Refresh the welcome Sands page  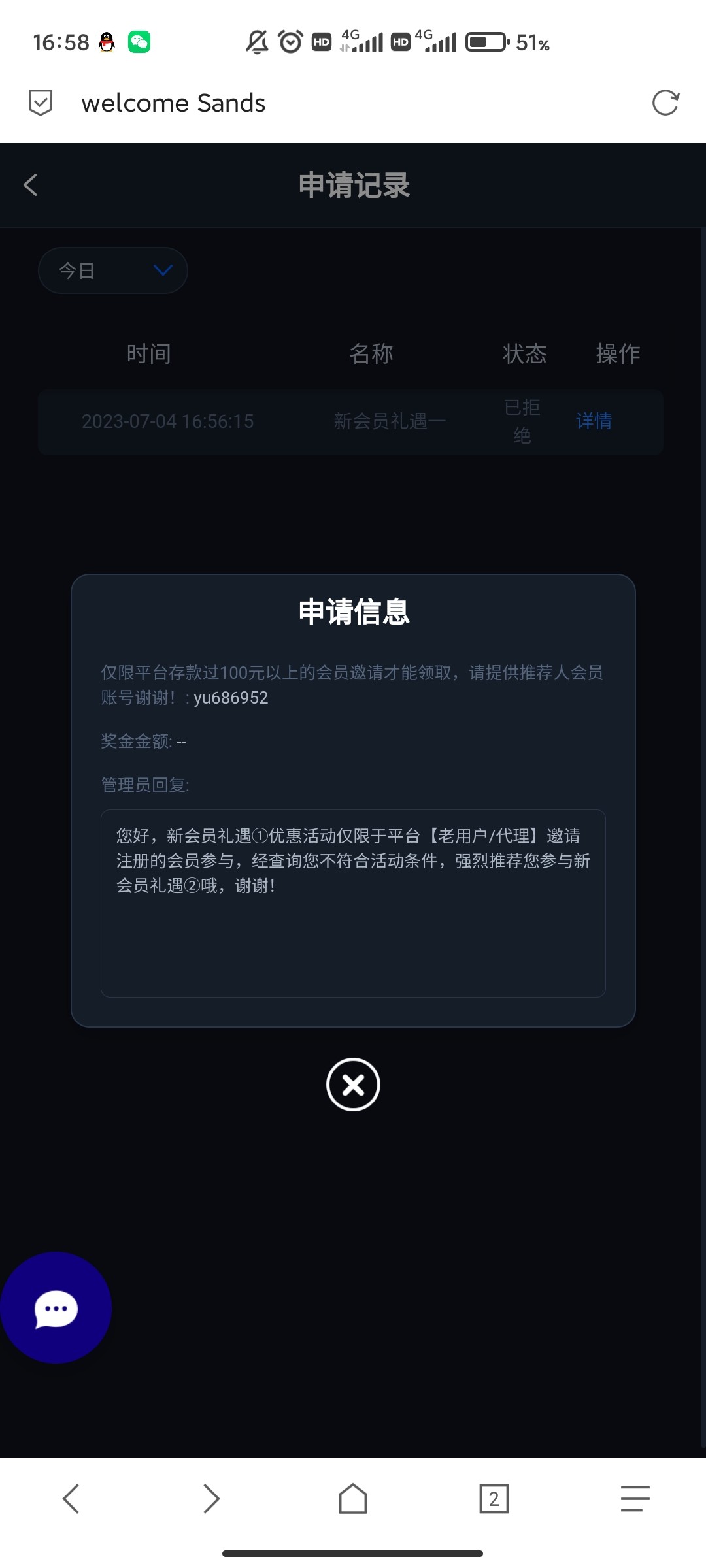point(665,103)
